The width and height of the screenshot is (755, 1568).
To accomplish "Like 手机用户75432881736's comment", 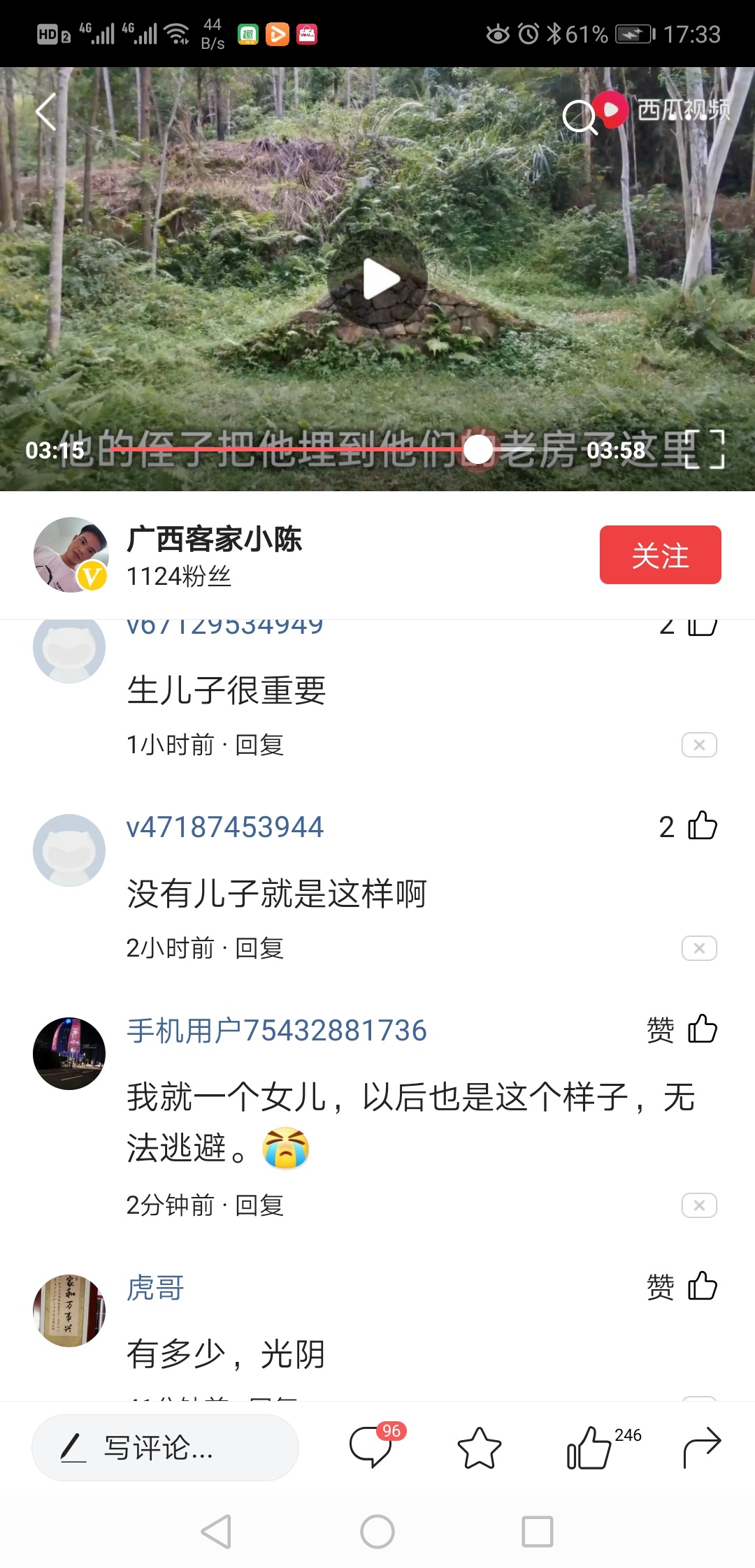I will [702, 1029].
